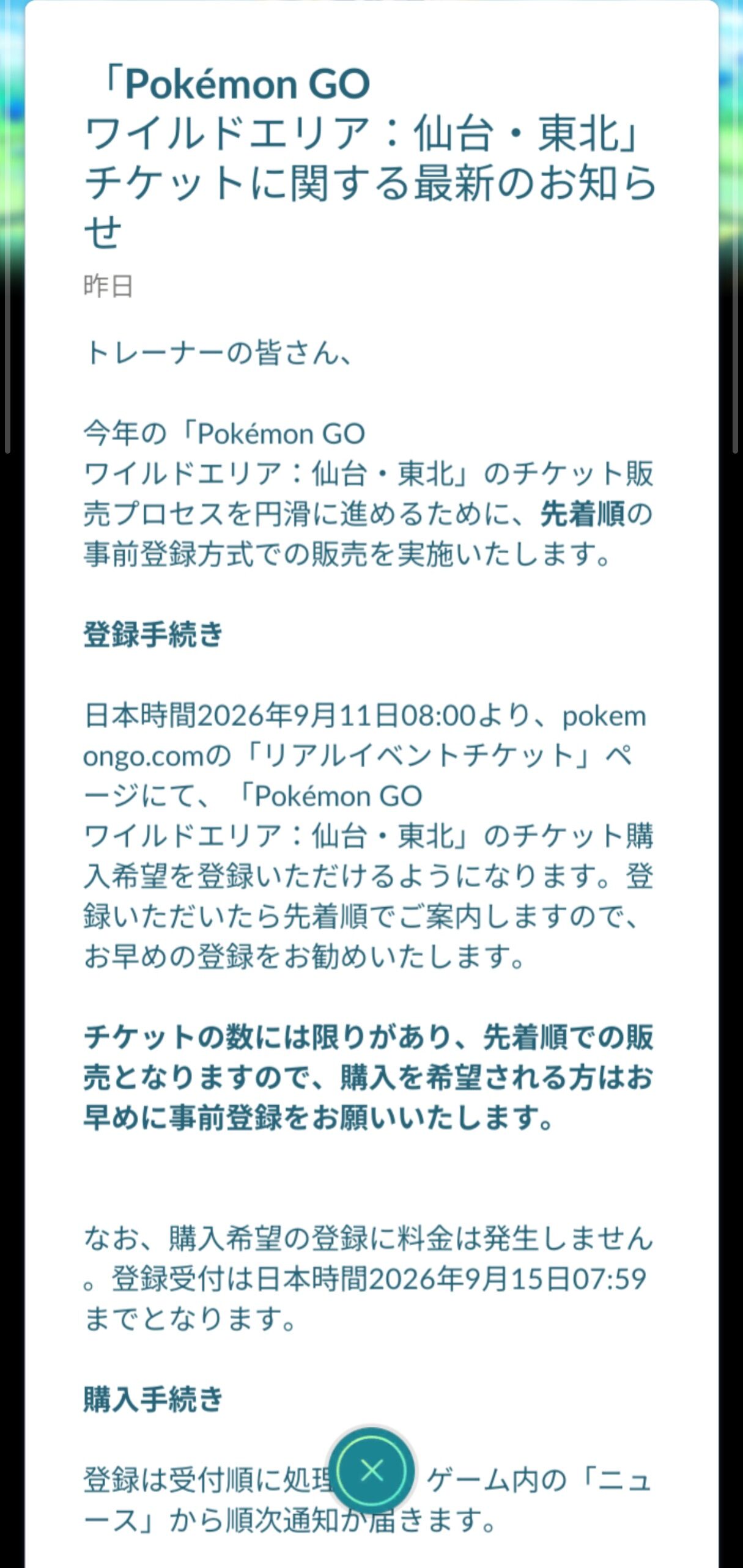Image resolution: width=743 pixels, height=1568 pixels.
Task: Close the news announcement with the X button
Action: click(x=371, y=1471)
